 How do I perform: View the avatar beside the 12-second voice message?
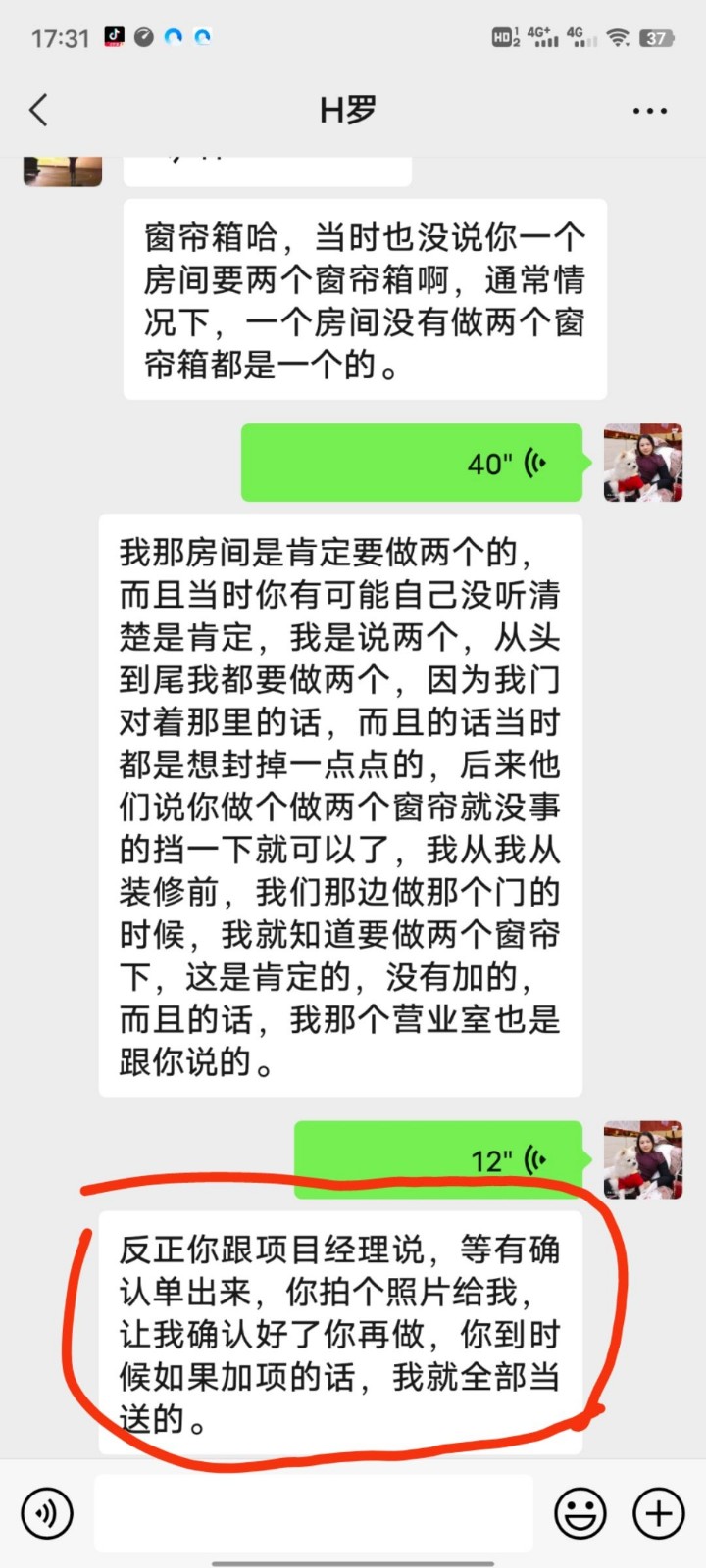click(x=643, y=1160)
